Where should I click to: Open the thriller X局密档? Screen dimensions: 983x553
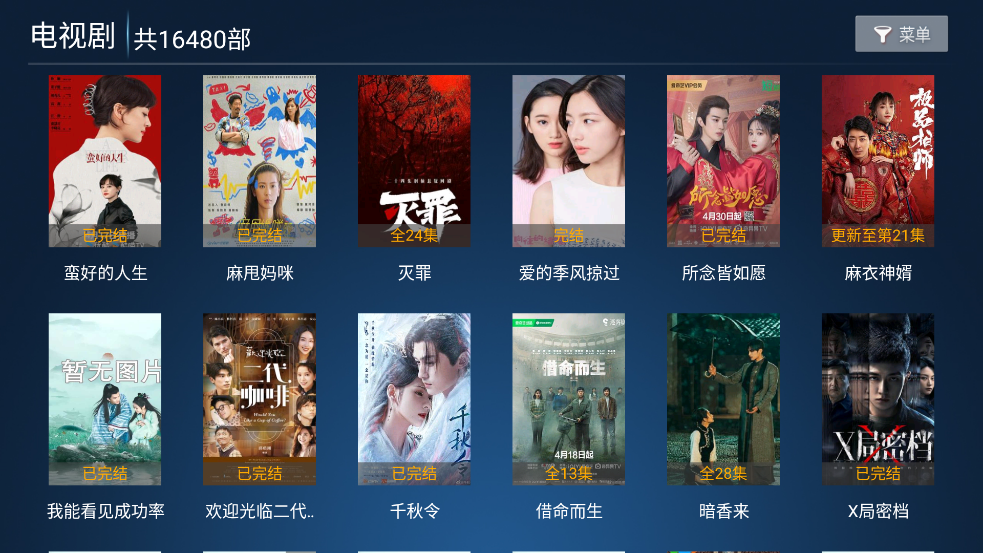(x=878, y=400)
